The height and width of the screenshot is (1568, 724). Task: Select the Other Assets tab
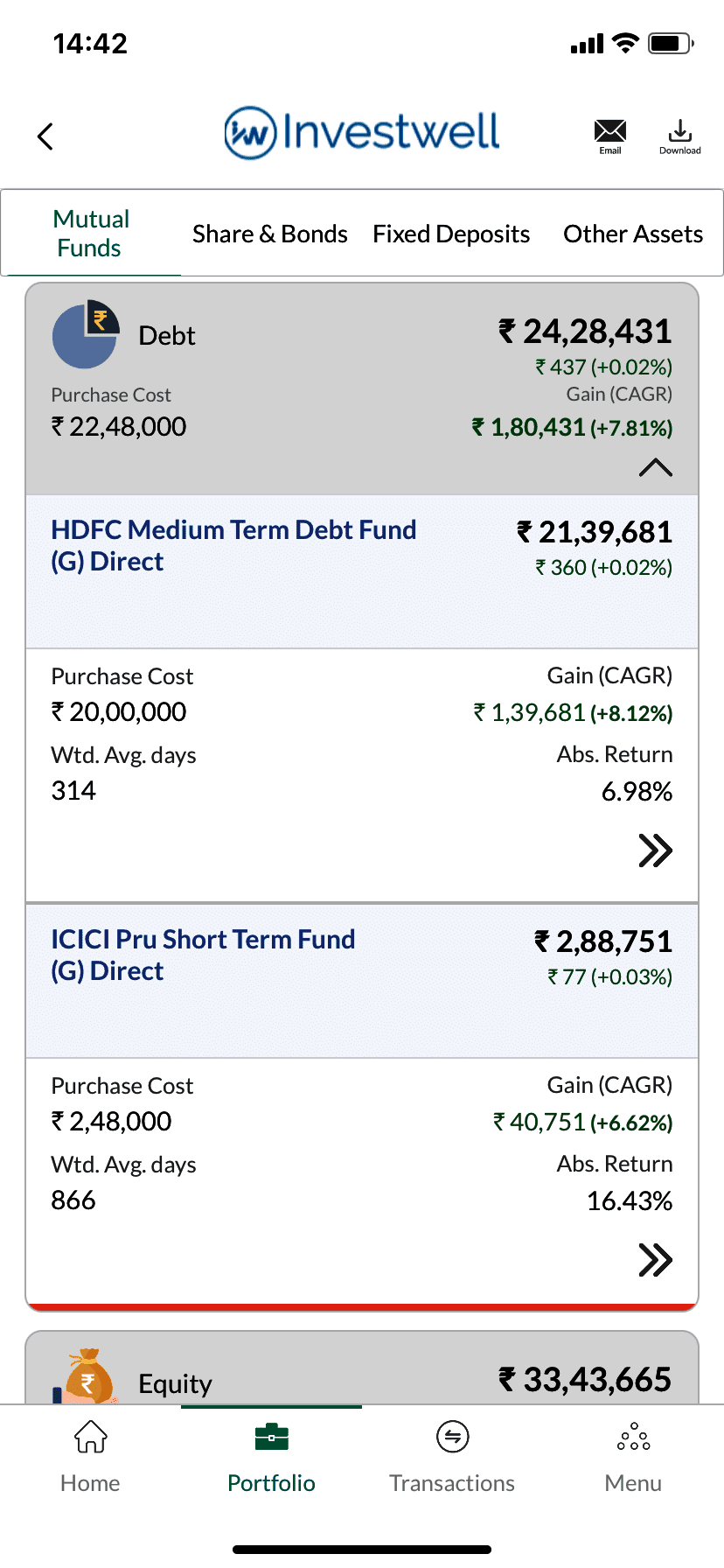633,234
